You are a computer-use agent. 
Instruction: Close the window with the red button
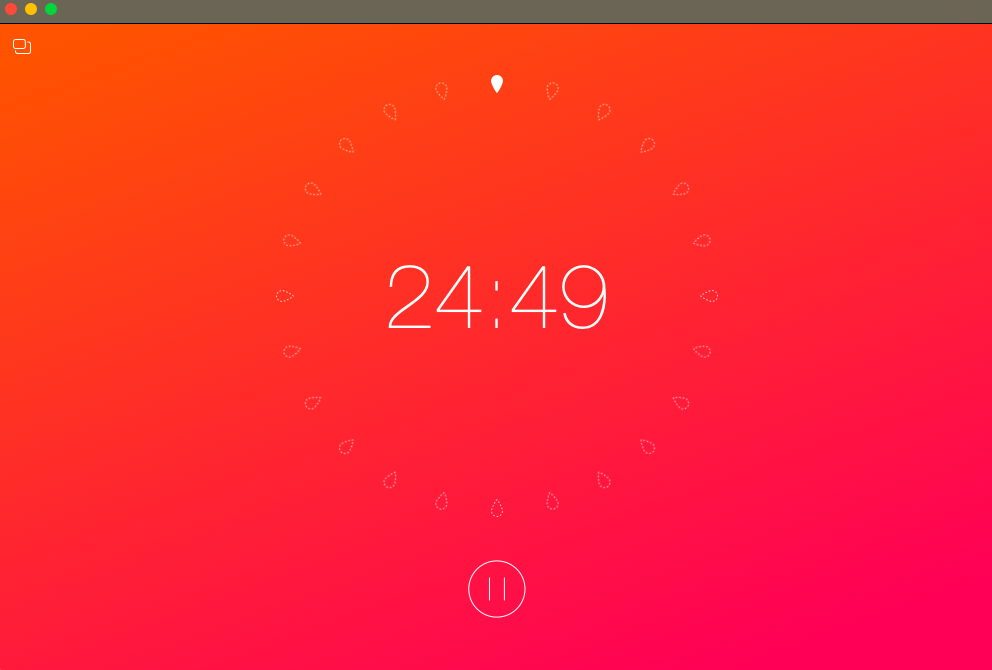[x=11, y=9]
